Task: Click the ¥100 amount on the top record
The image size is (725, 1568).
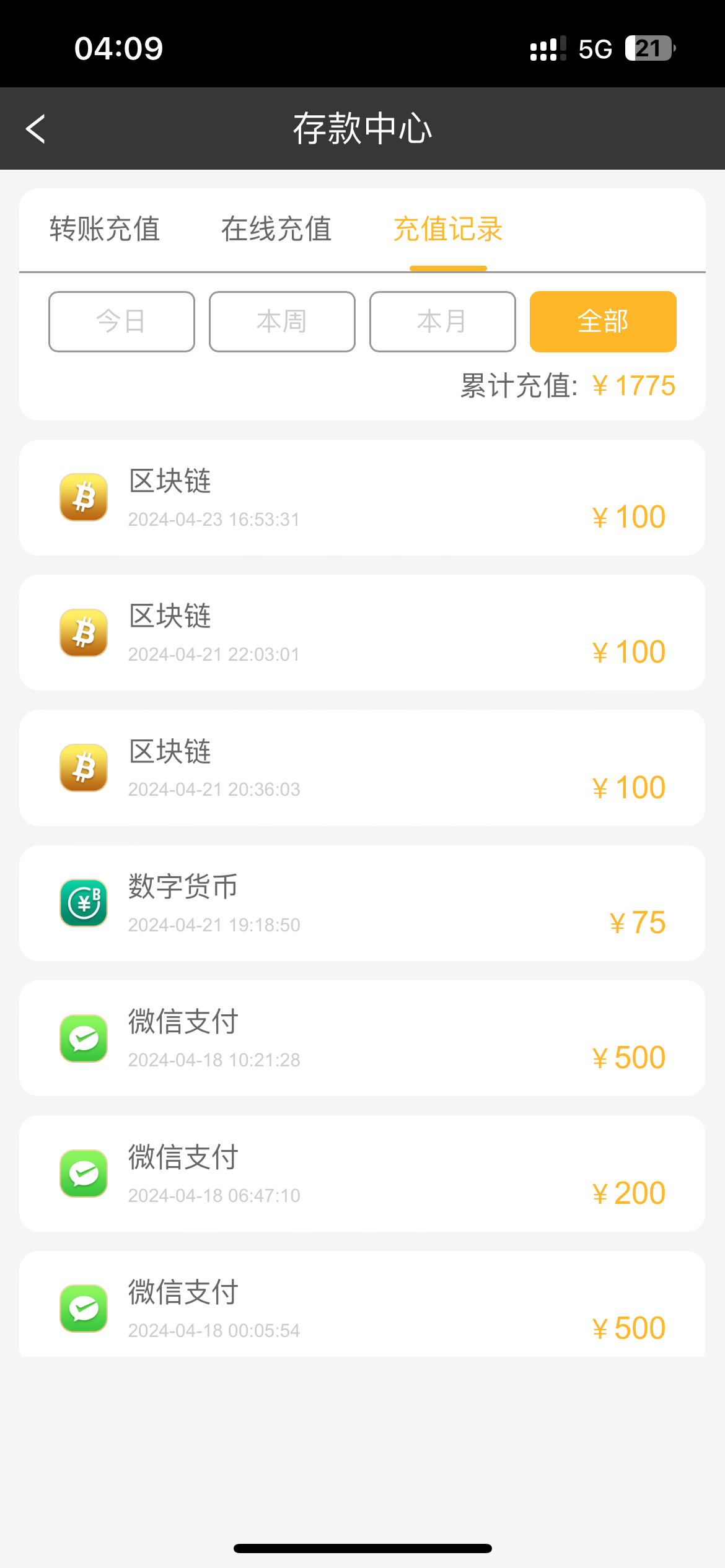Action: click(628, 516)
